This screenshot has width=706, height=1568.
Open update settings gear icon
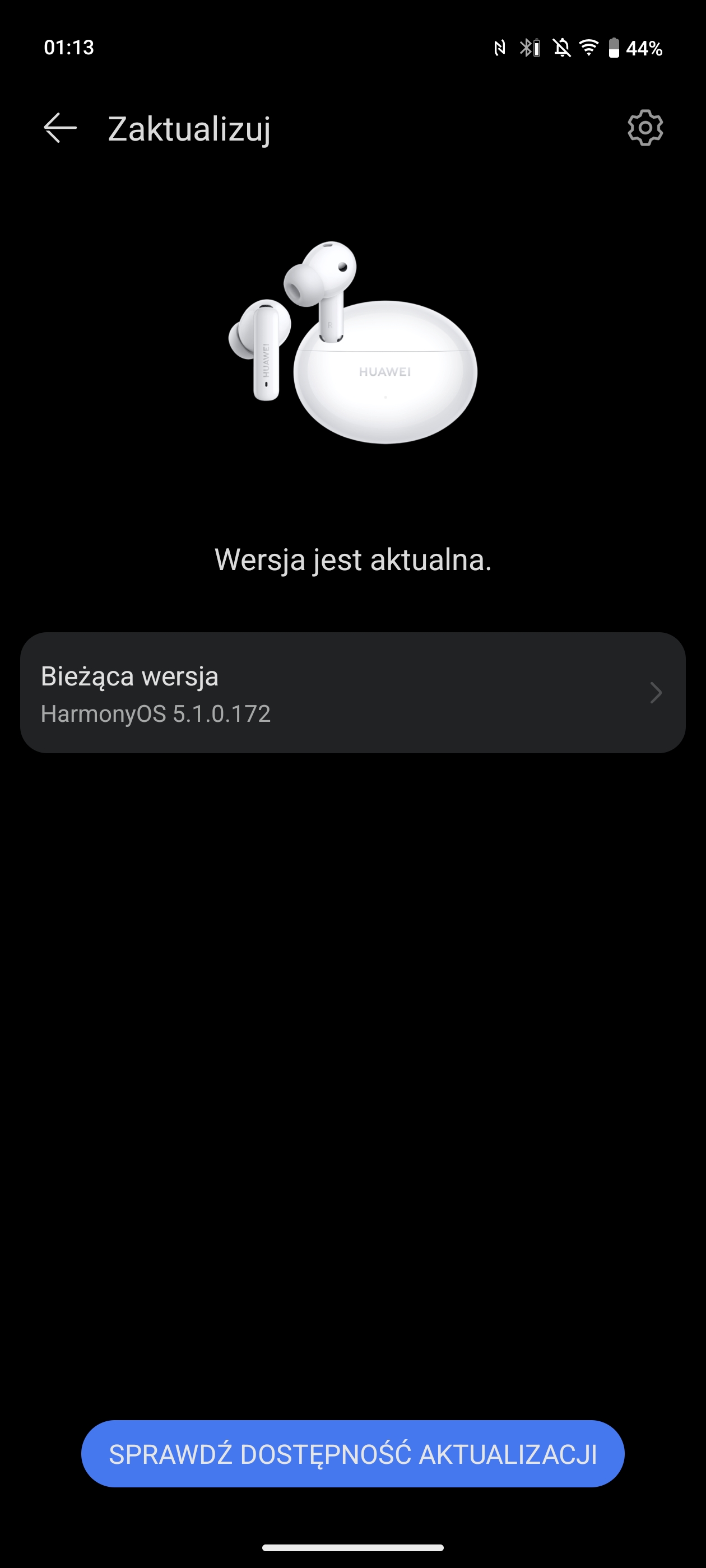(x=645, y=128)
